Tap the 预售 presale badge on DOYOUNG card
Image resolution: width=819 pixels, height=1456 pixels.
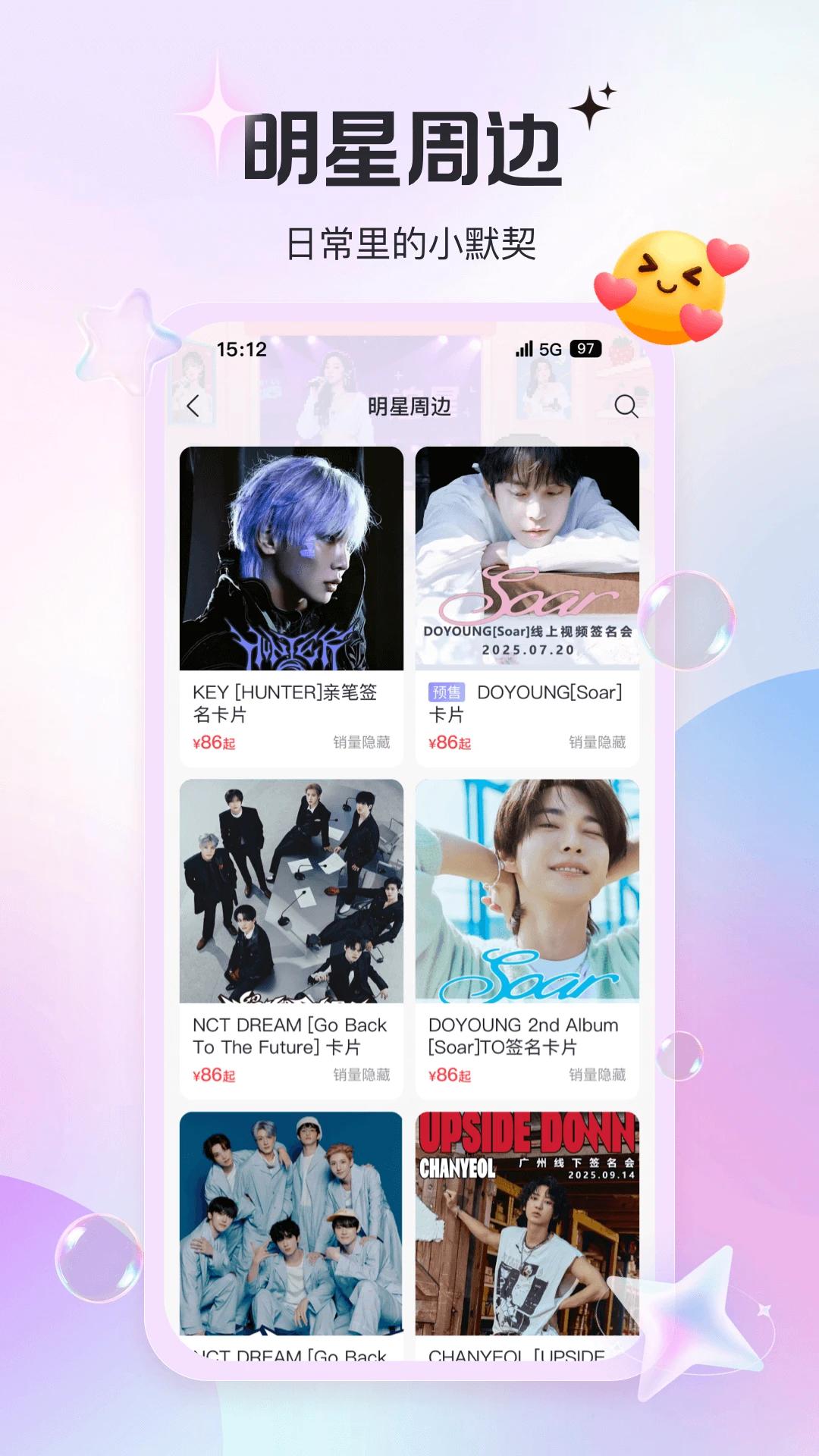point(446,693)
